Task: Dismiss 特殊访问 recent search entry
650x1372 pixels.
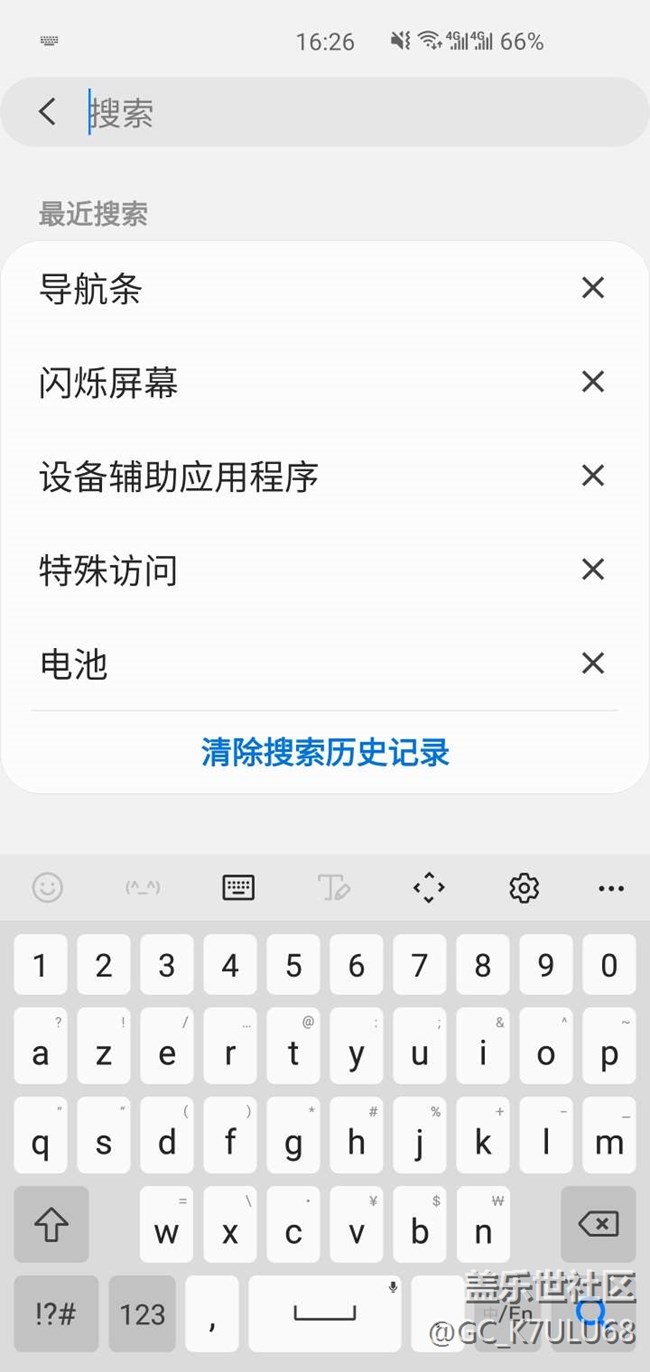Action: [593, 570]
